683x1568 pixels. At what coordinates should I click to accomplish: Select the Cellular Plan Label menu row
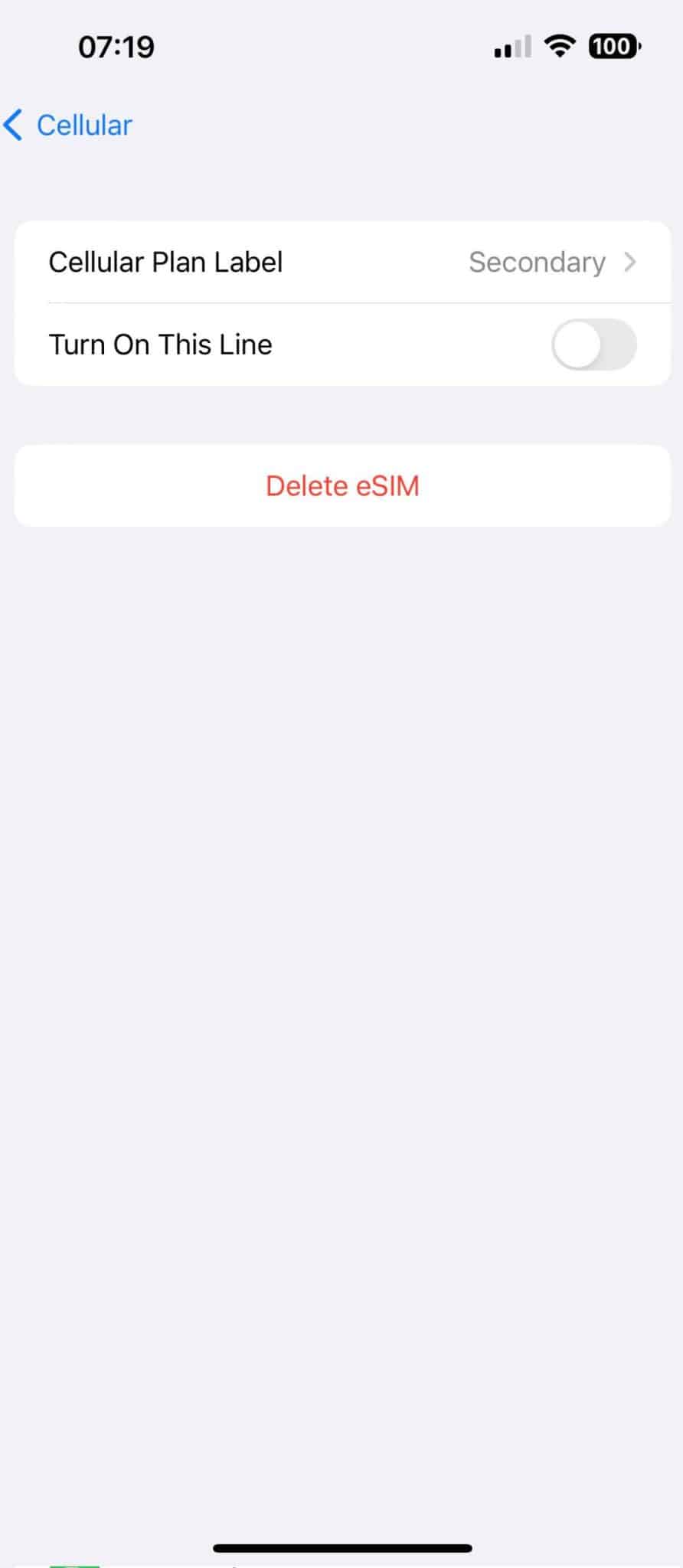(341, 262)
